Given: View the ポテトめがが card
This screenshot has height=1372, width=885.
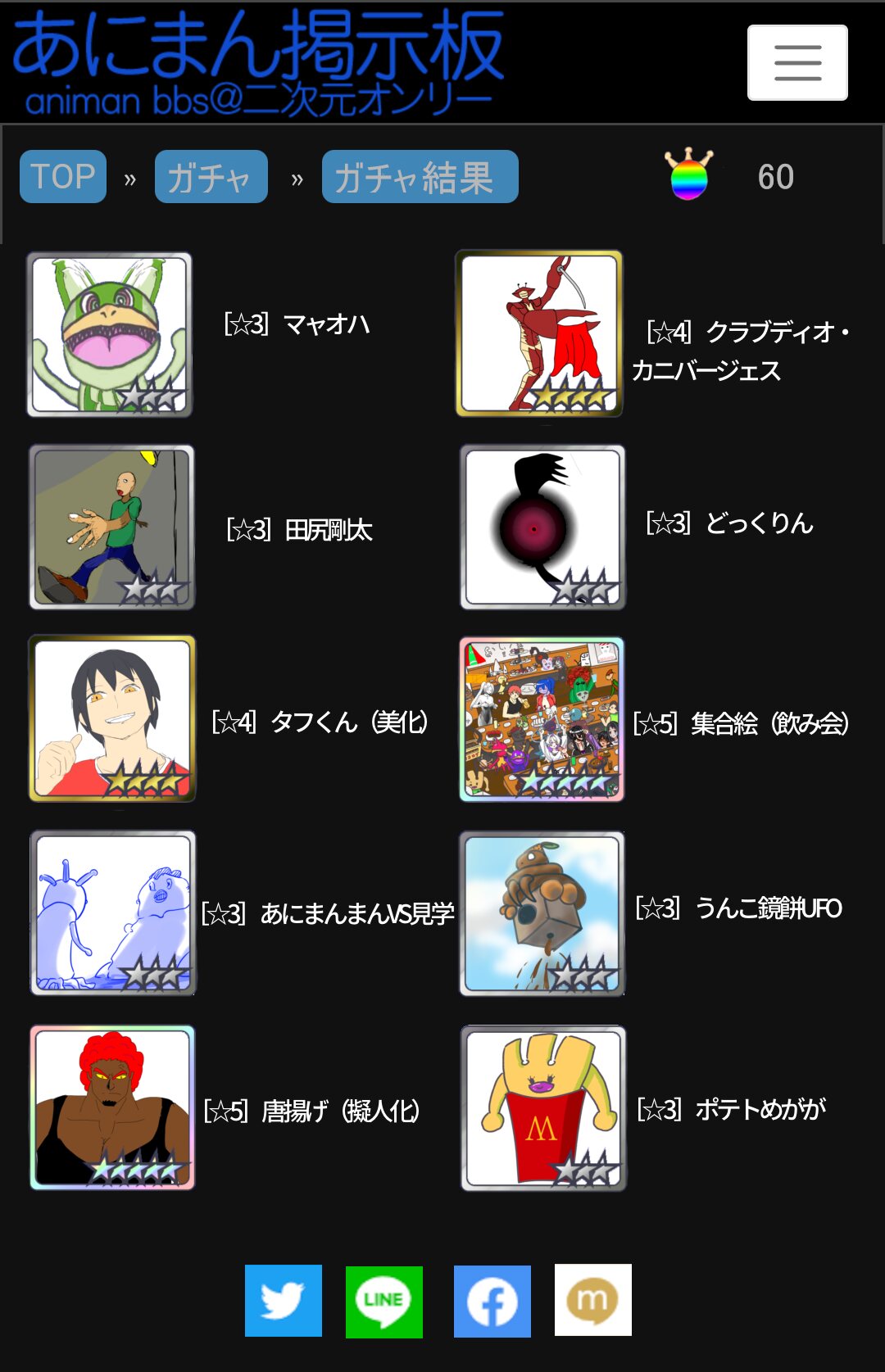Looking at the screenshot, I should point(542,1107).
